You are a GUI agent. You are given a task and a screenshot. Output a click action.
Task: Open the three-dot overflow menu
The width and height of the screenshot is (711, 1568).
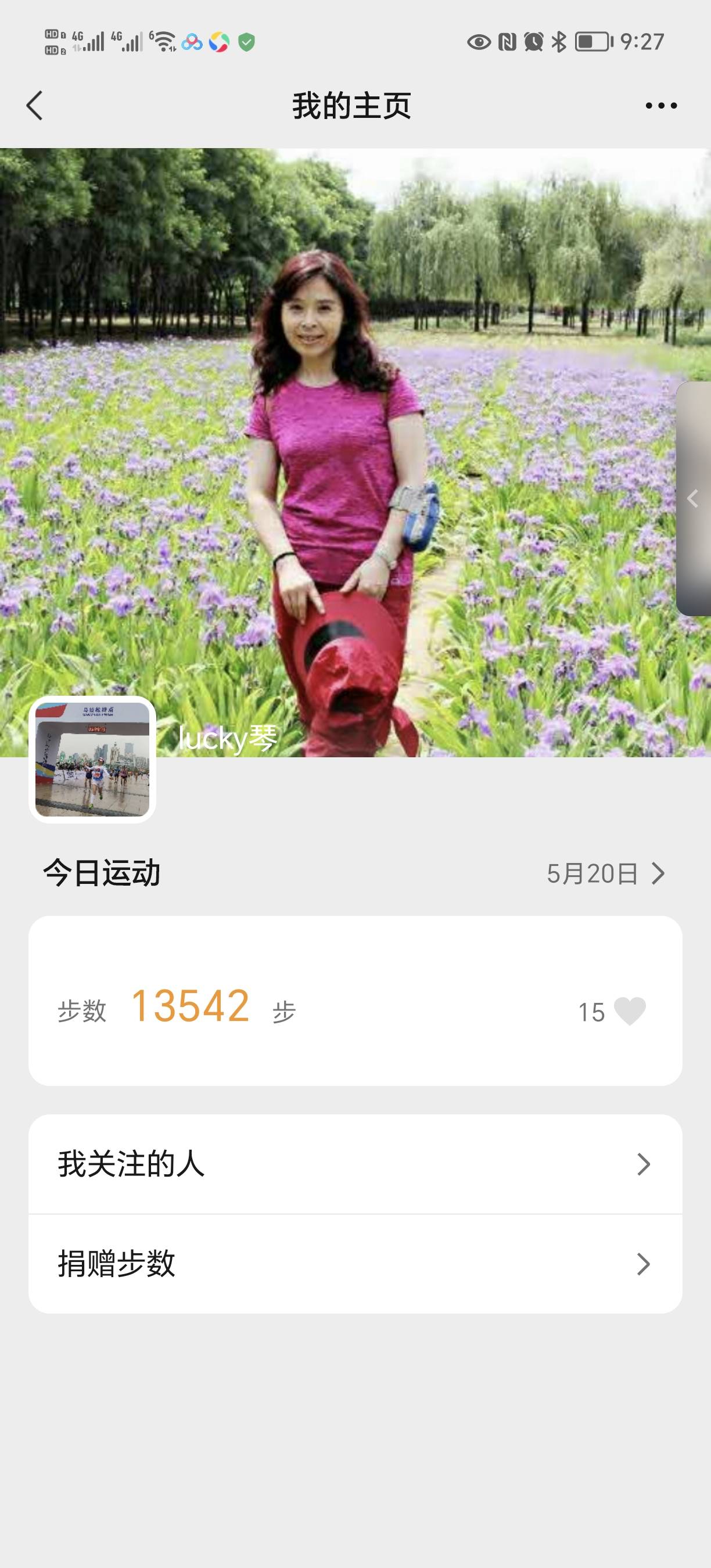pyautogui.click(x=661, y=105)
